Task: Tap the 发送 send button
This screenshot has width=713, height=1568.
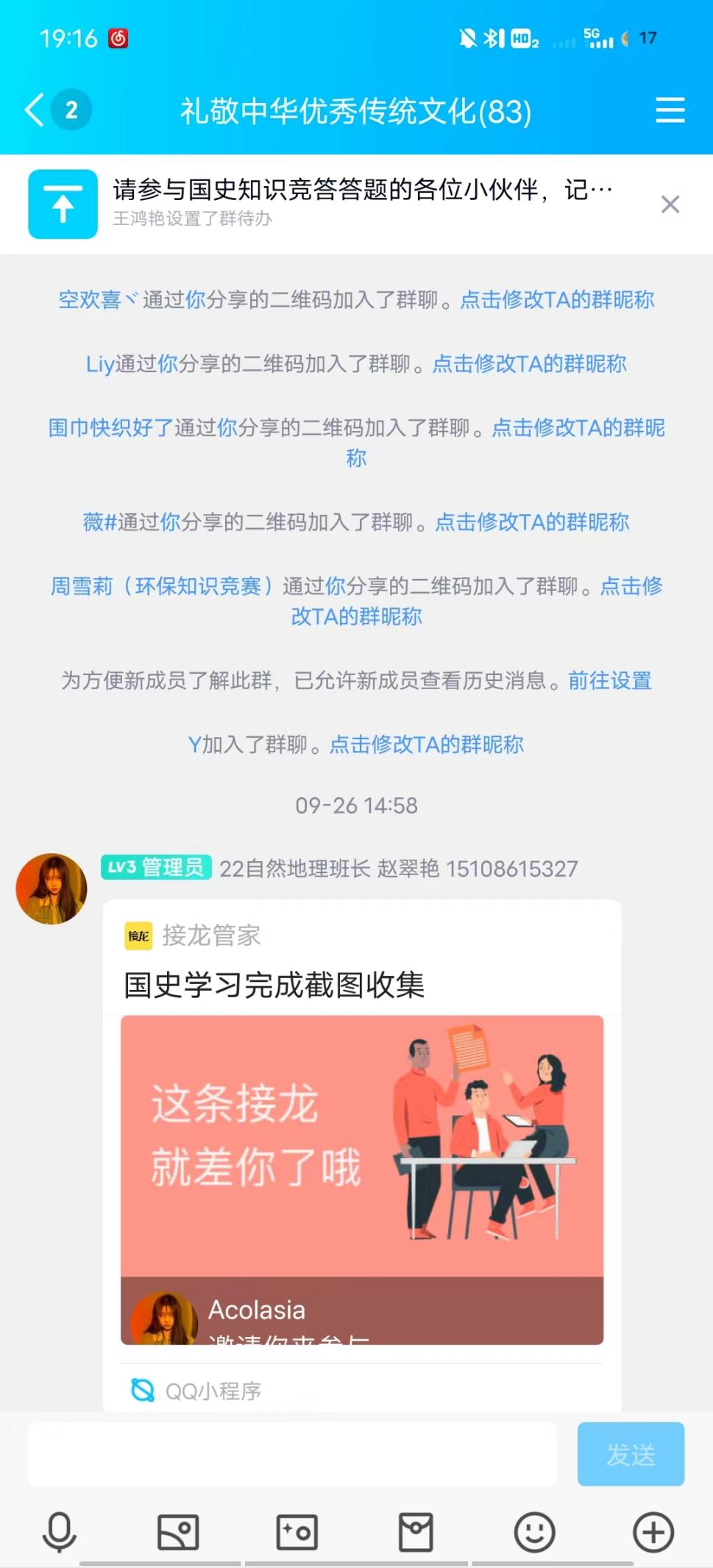Action: [631, 1454]
